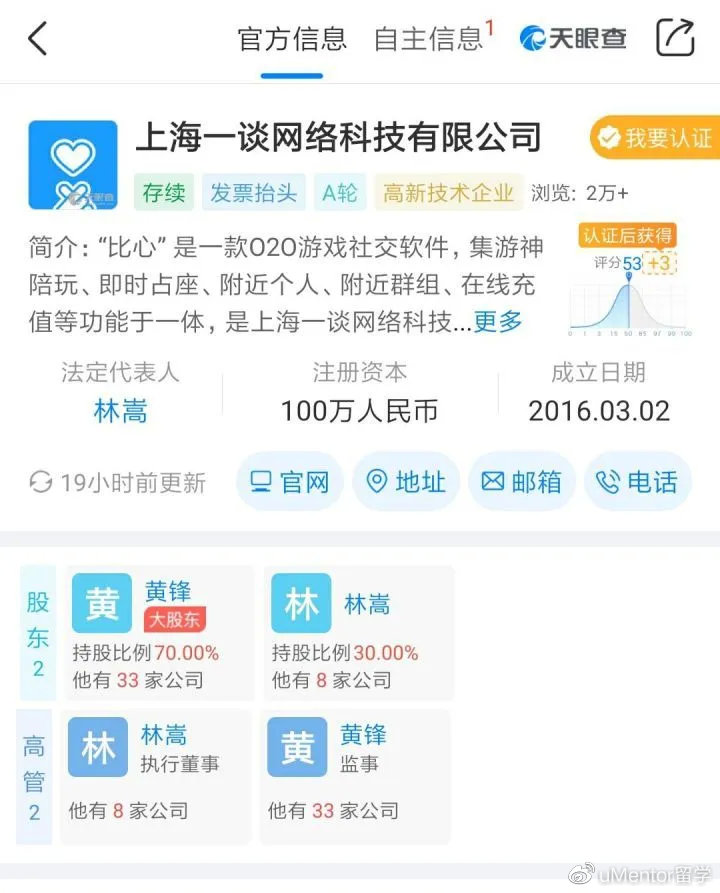Tap the 我要认证 button

point(656,138)
